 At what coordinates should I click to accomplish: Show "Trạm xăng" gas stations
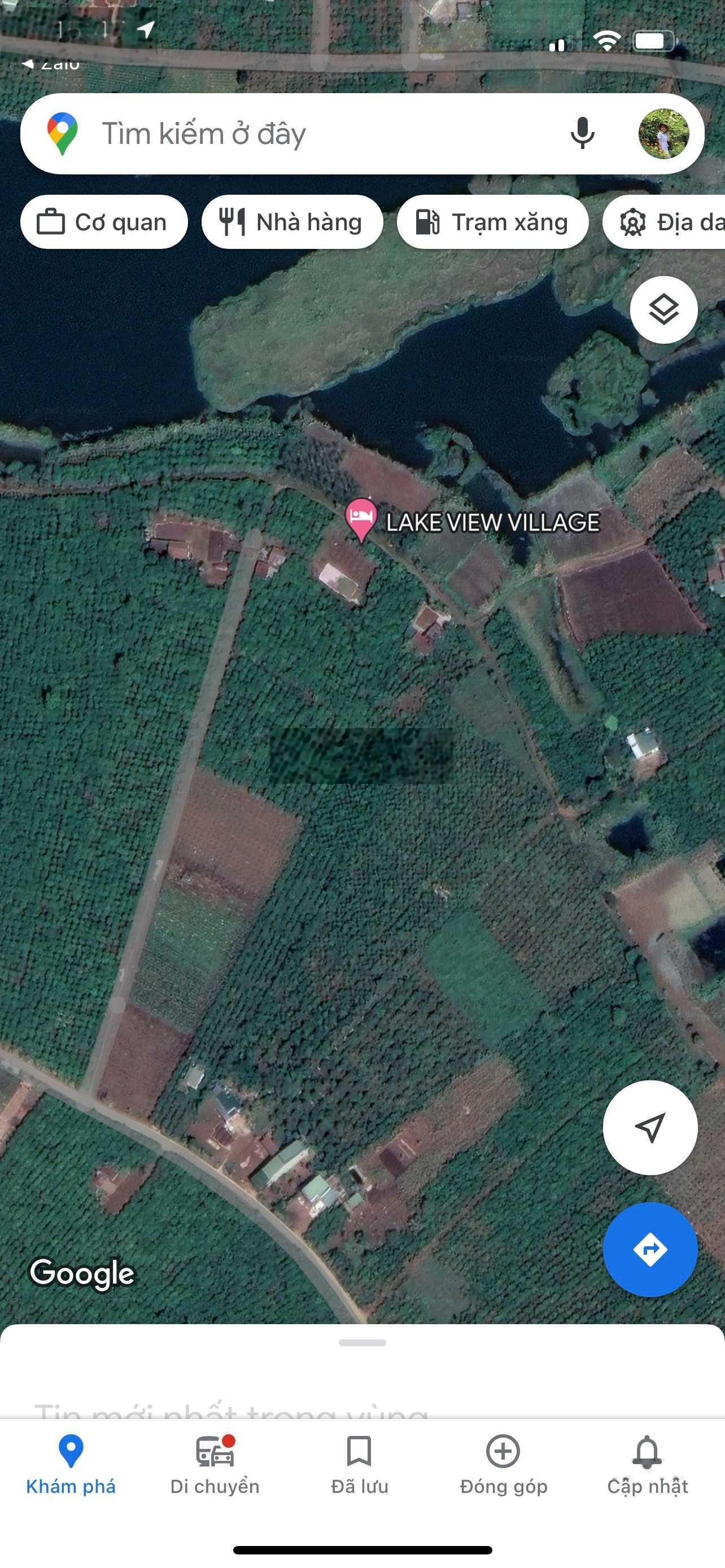(492, 222)
